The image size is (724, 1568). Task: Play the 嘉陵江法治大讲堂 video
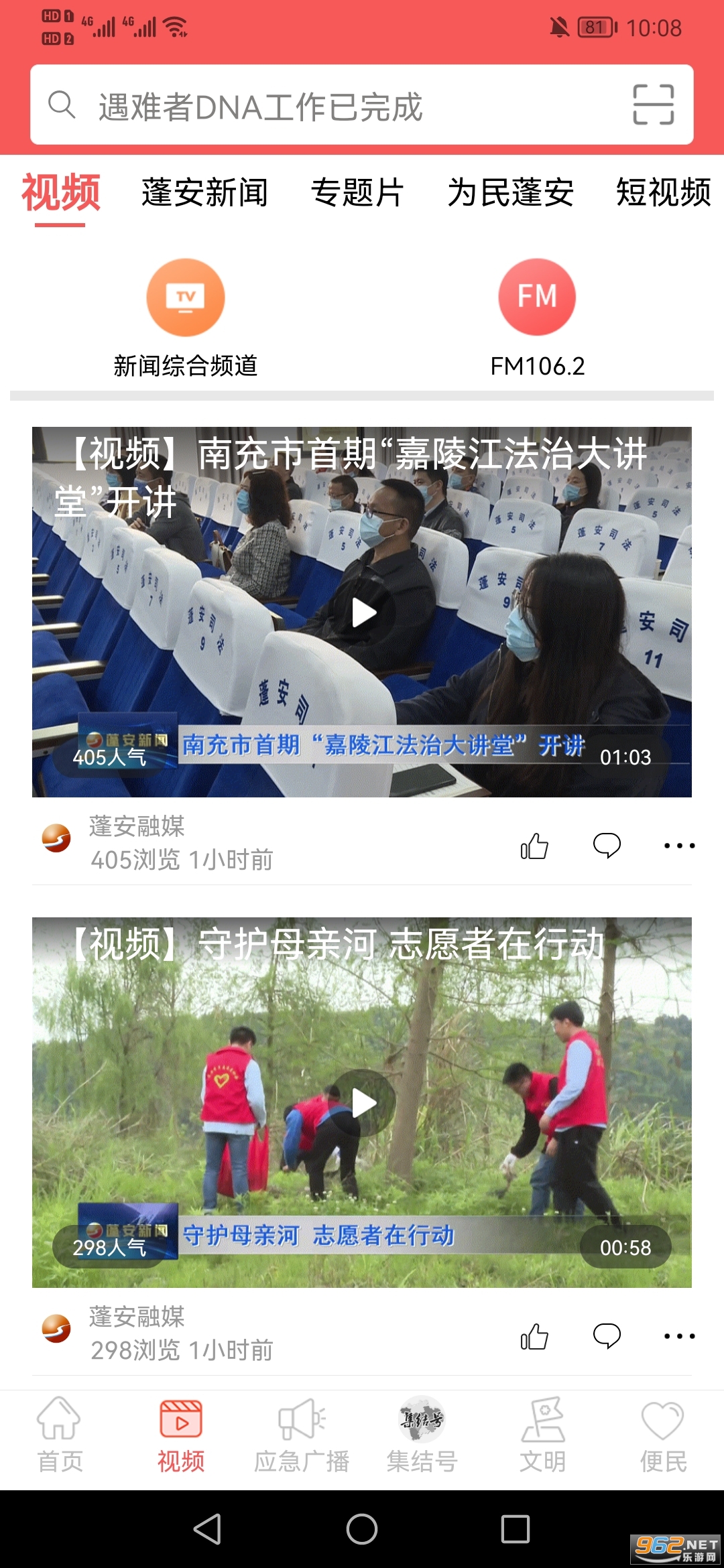click(363, 612)
